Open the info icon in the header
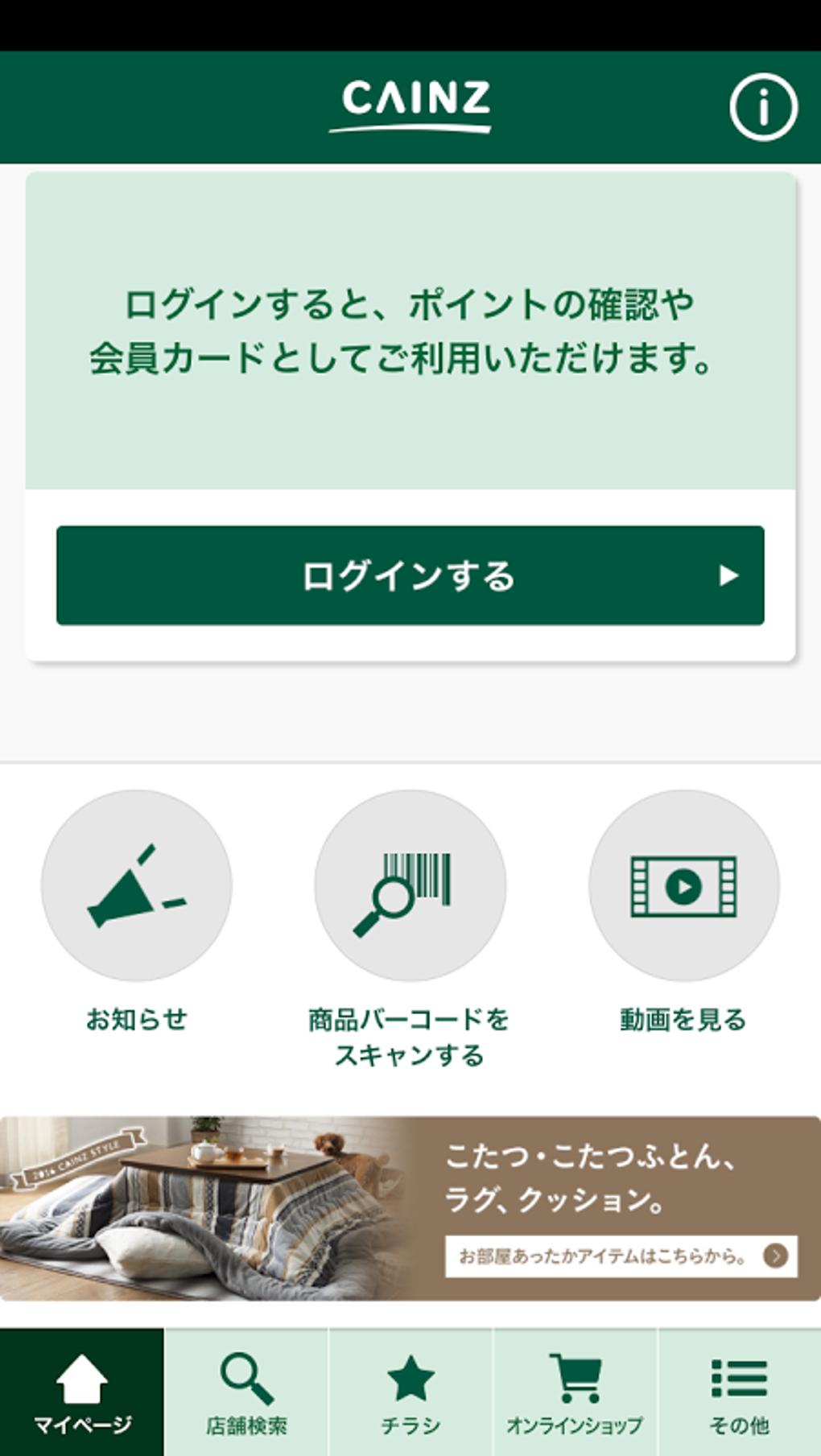The height and width of the screenshot is (1456, 821). pos(763,107)
